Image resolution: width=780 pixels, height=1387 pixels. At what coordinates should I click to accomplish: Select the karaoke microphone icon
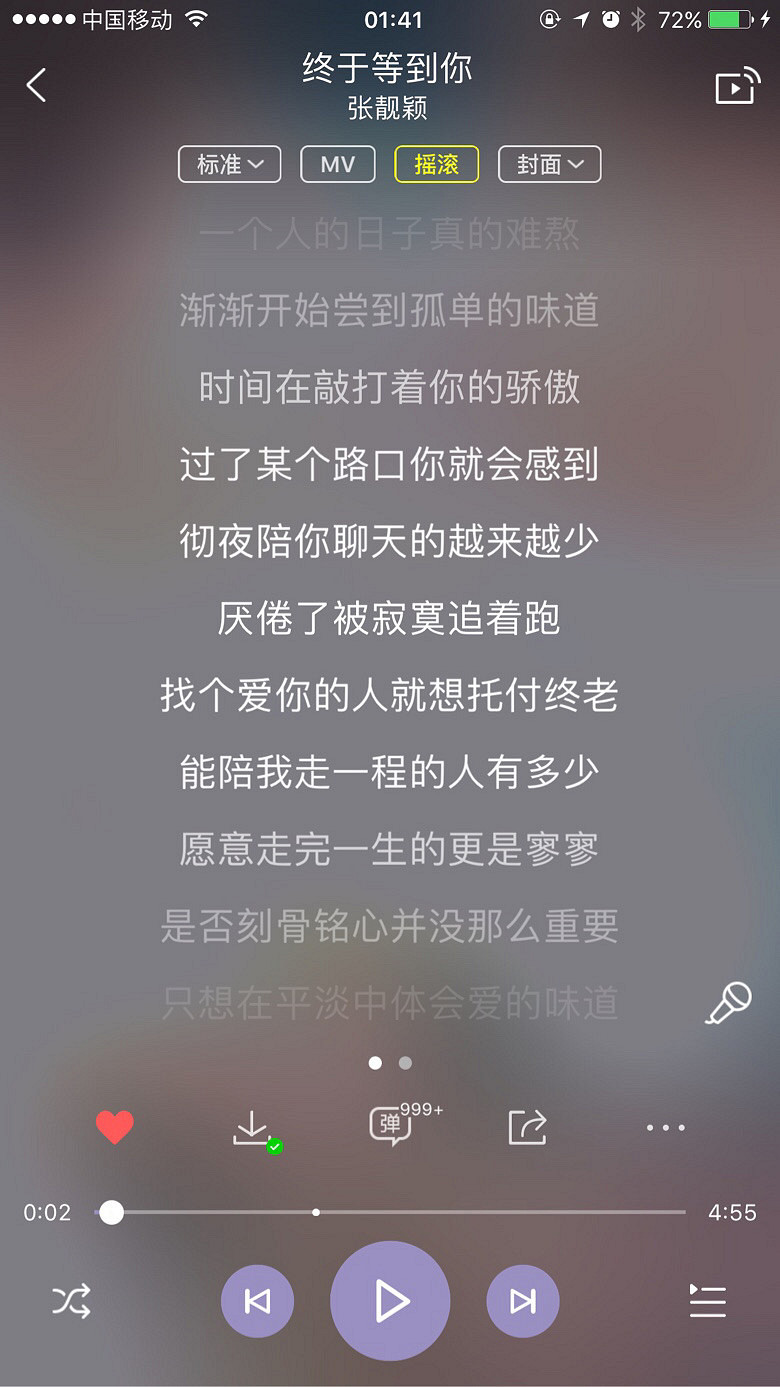(729, 1003)
